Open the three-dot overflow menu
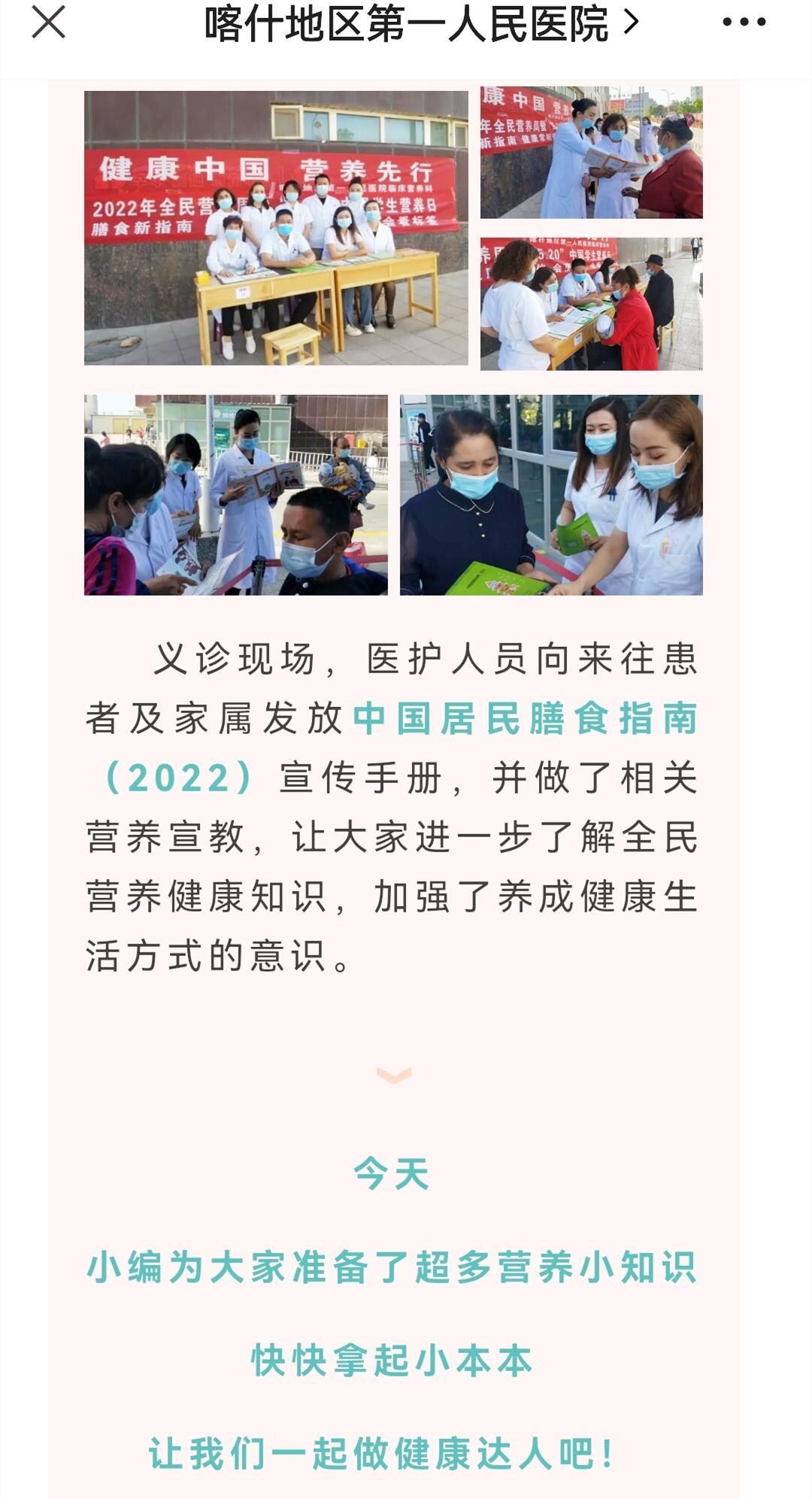The height and width of the screenshot is (1499, 812). (x=744, y=23)
